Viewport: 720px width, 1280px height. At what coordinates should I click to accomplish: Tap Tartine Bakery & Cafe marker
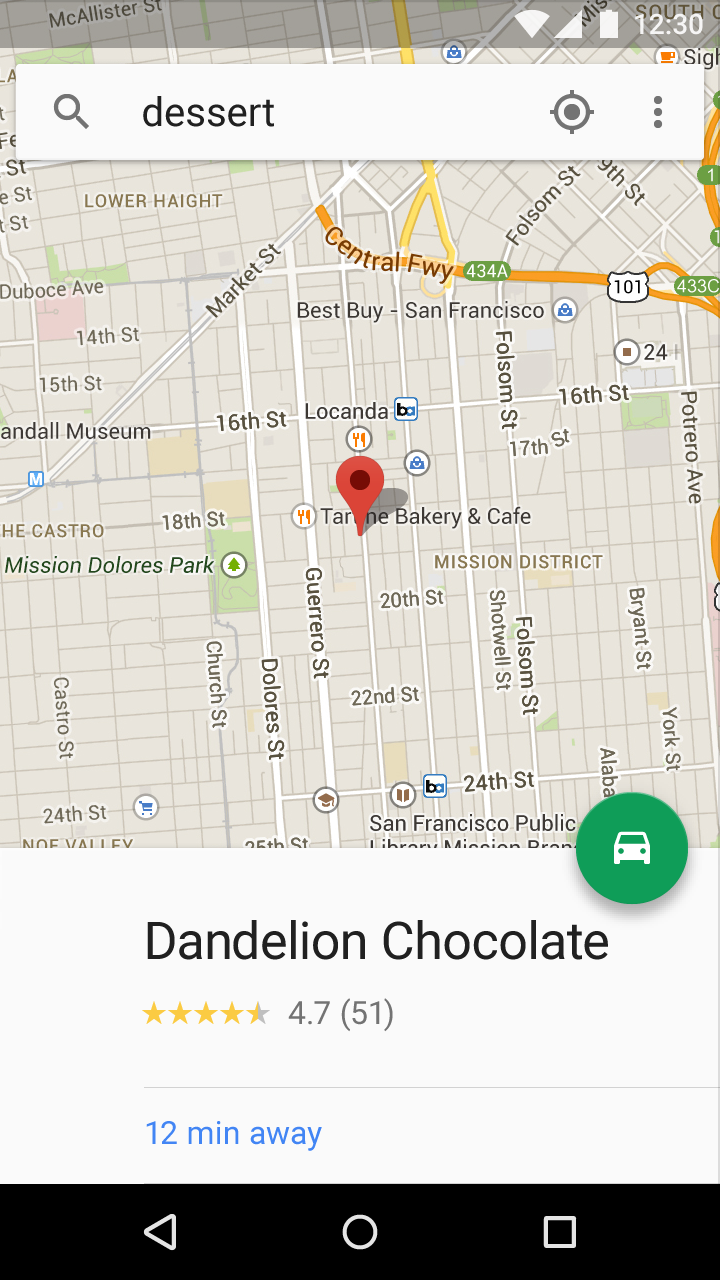point(304,516)
